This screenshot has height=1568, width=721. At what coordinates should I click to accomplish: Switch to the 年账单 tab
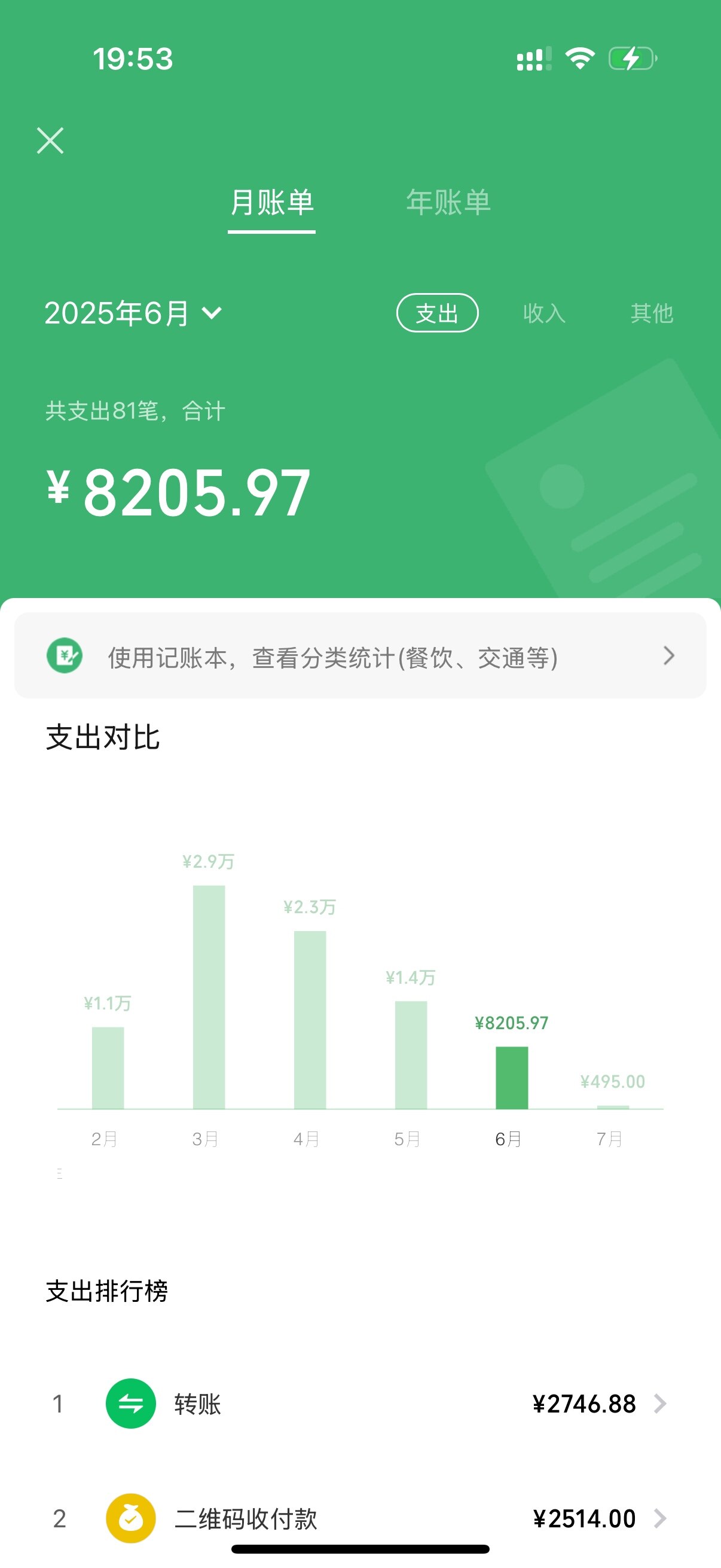pyautogui.click(x=448, y=203)
